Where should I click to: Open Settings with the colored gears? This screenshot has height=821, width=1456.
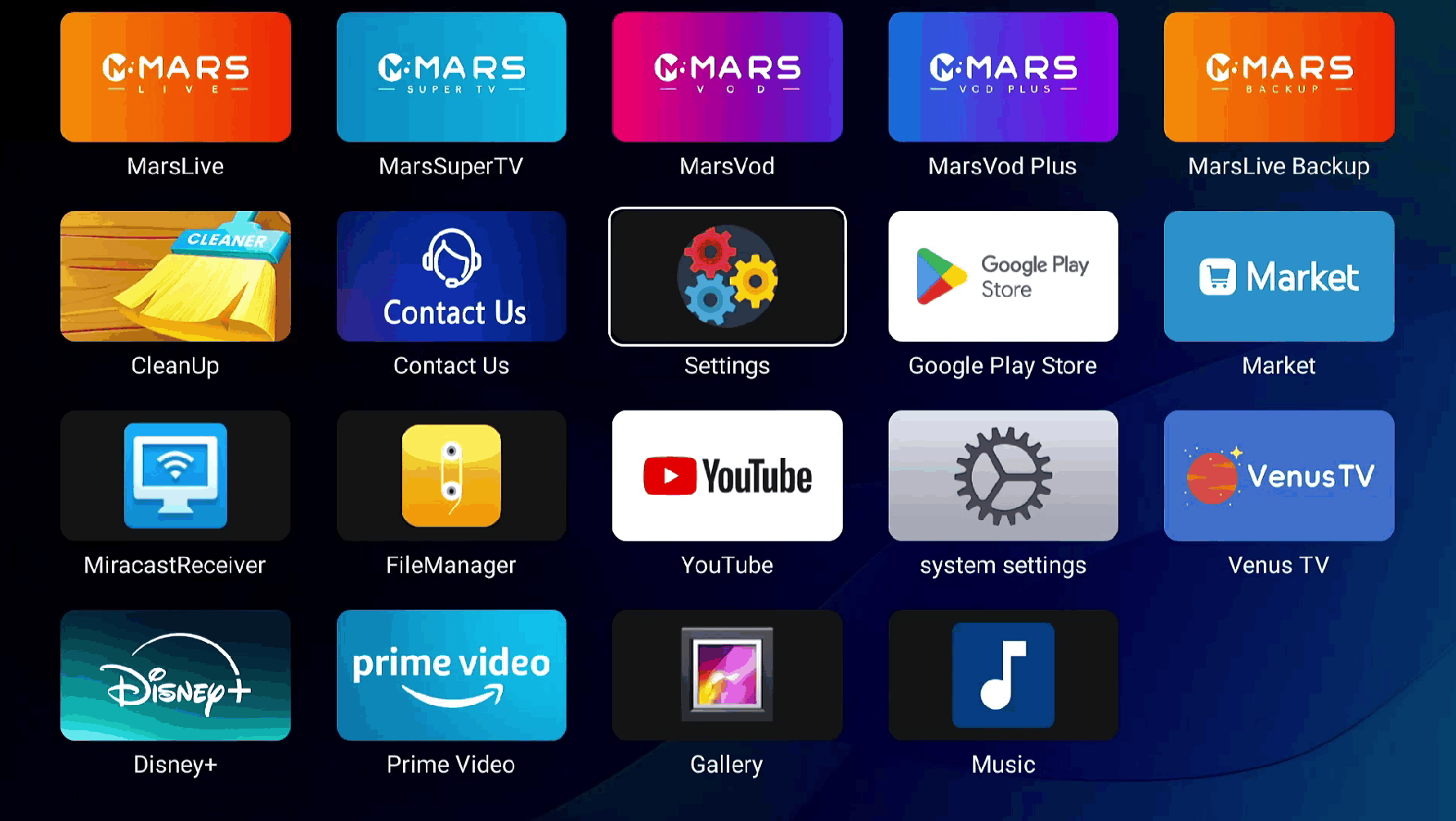click(727, 276)
